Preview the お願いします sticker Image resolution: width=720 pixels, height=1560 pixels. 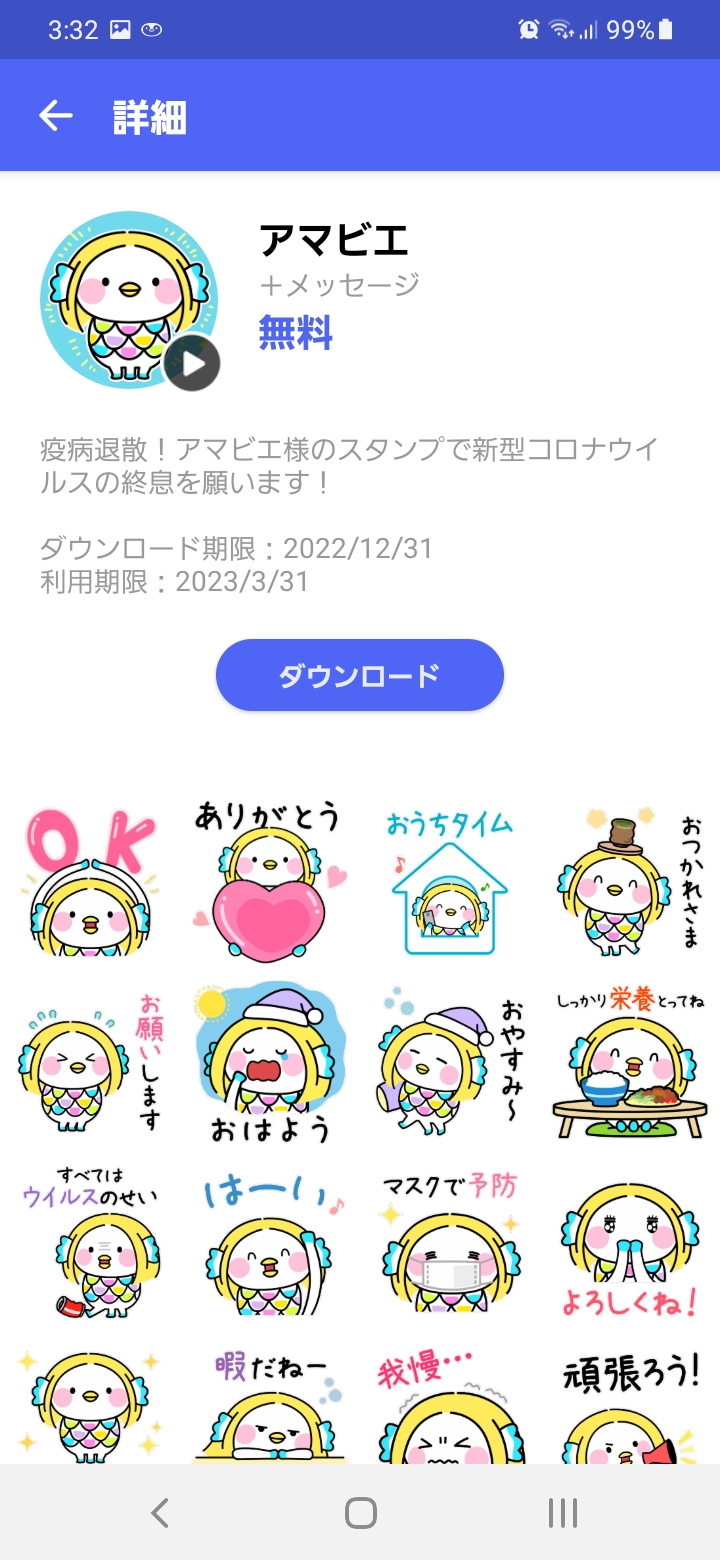point(90,1062)
